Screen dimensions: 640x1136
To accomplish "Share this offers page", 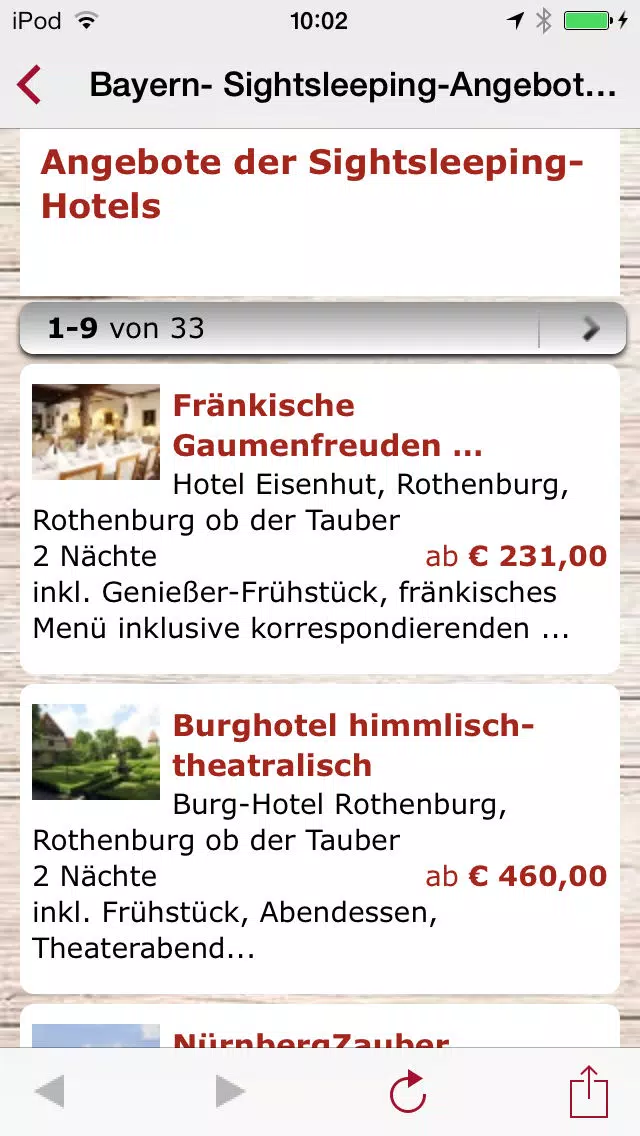I will (x=589, y=1091).
